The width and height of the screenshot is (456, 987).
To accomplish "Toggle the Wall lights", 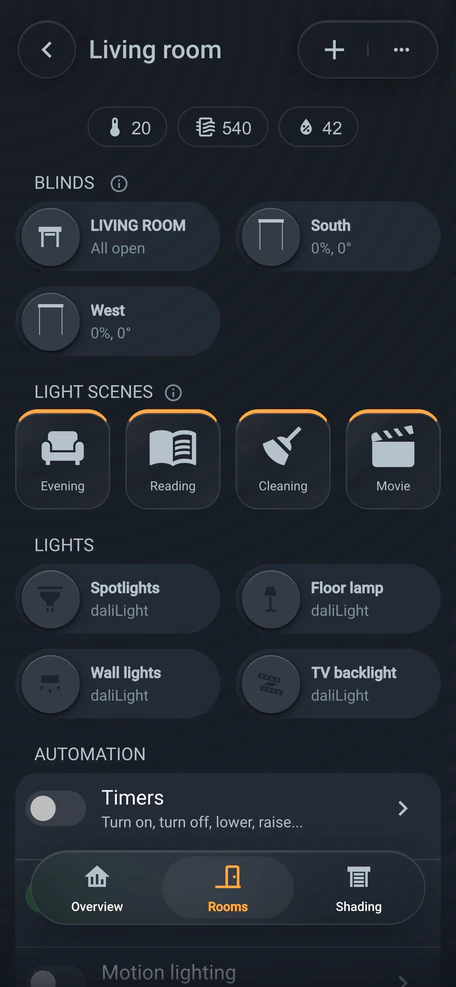I will click(x=51, y=684).
